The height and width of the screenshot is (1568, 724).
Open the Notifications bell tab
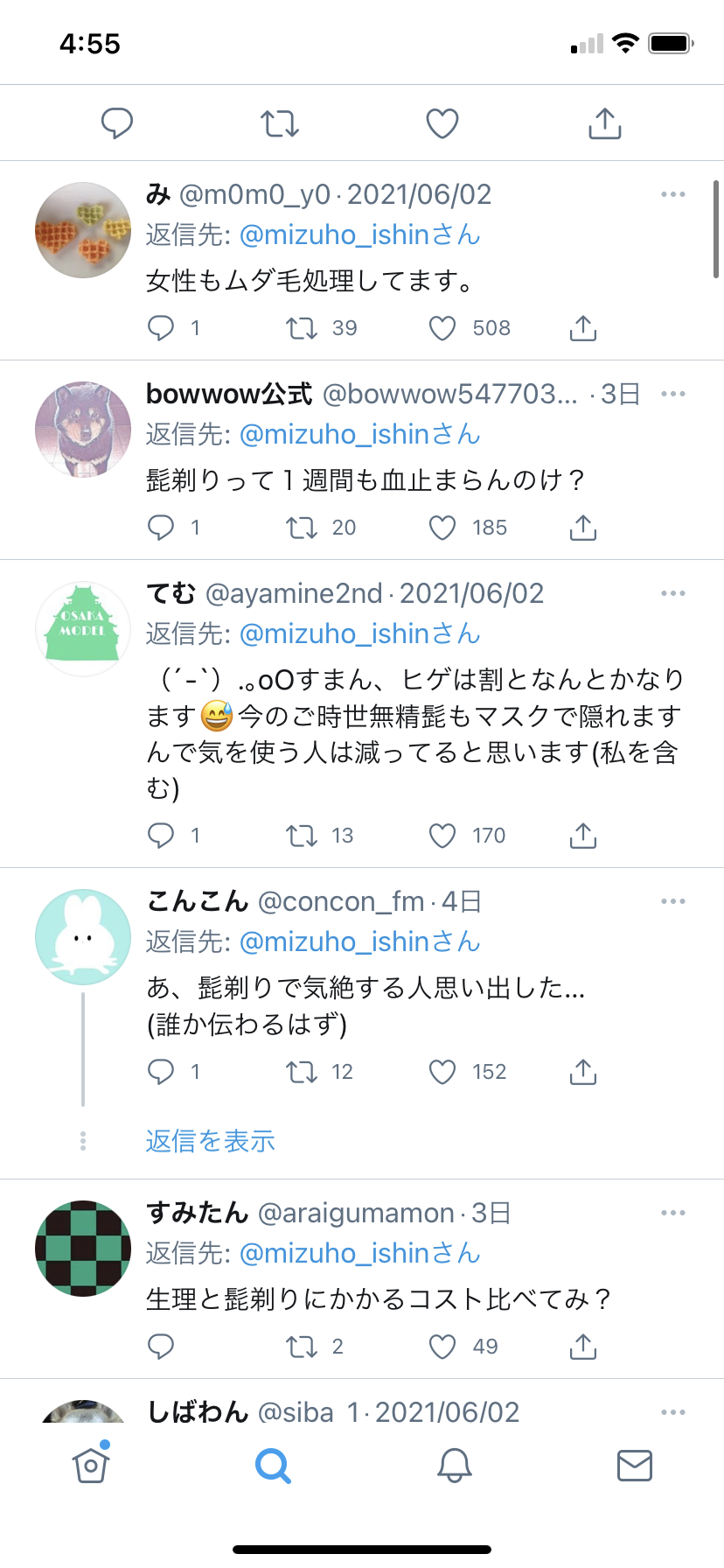455,1465
